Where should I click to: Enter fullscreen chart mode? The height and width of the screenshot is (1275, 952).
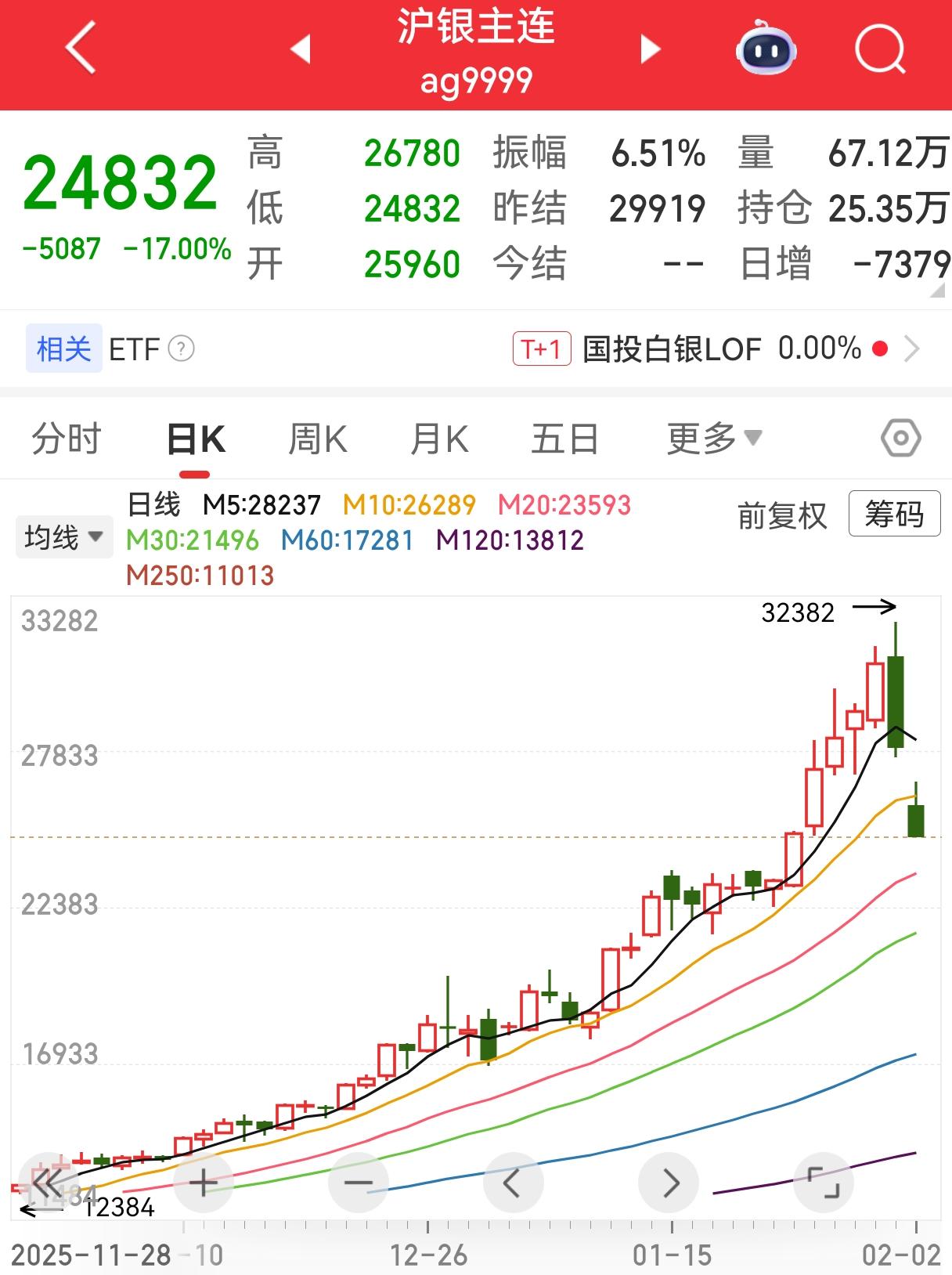click(824, 1183)
